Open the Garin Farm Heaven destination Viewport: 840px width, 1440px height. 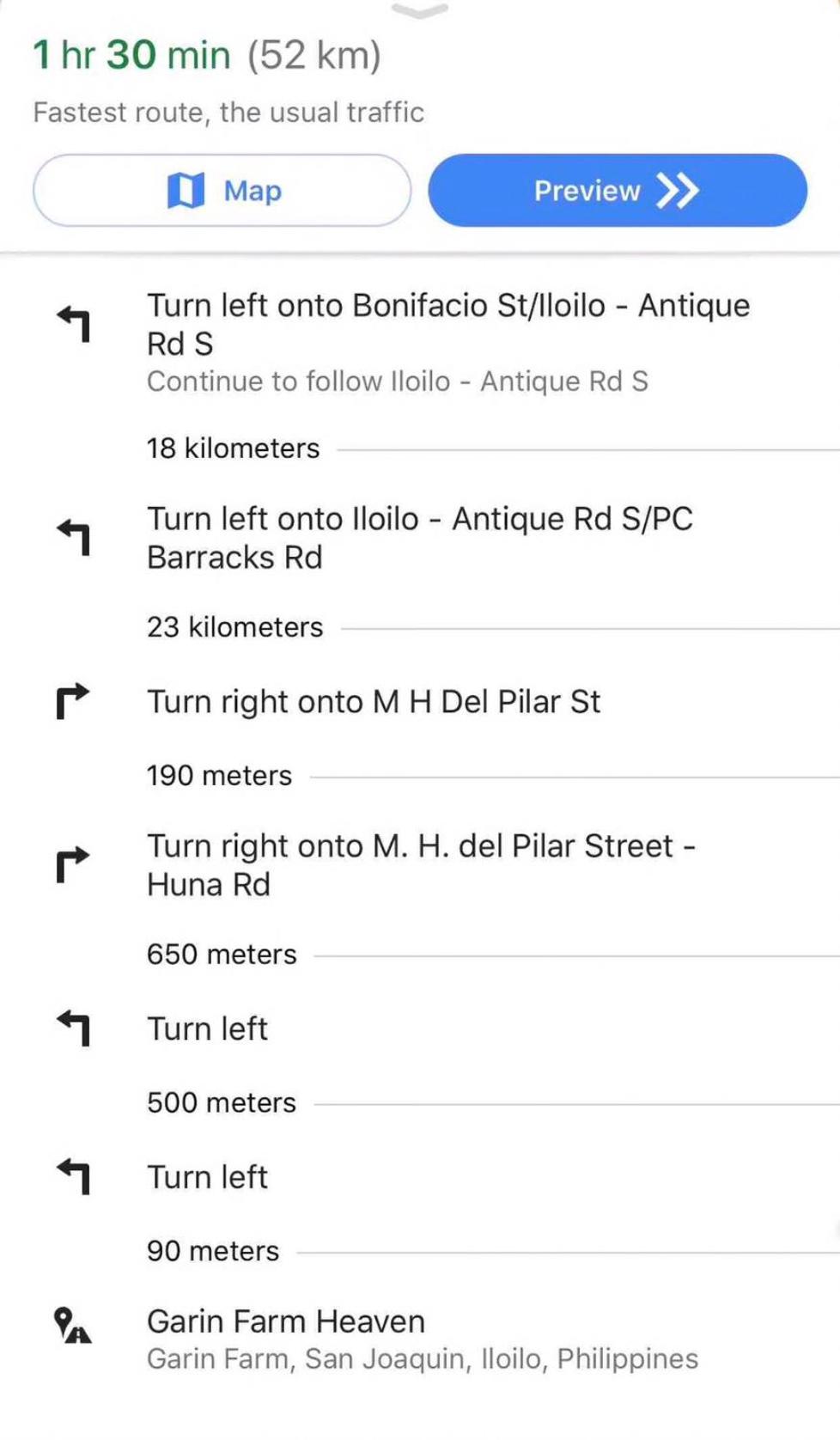(x=420, y=1339)
